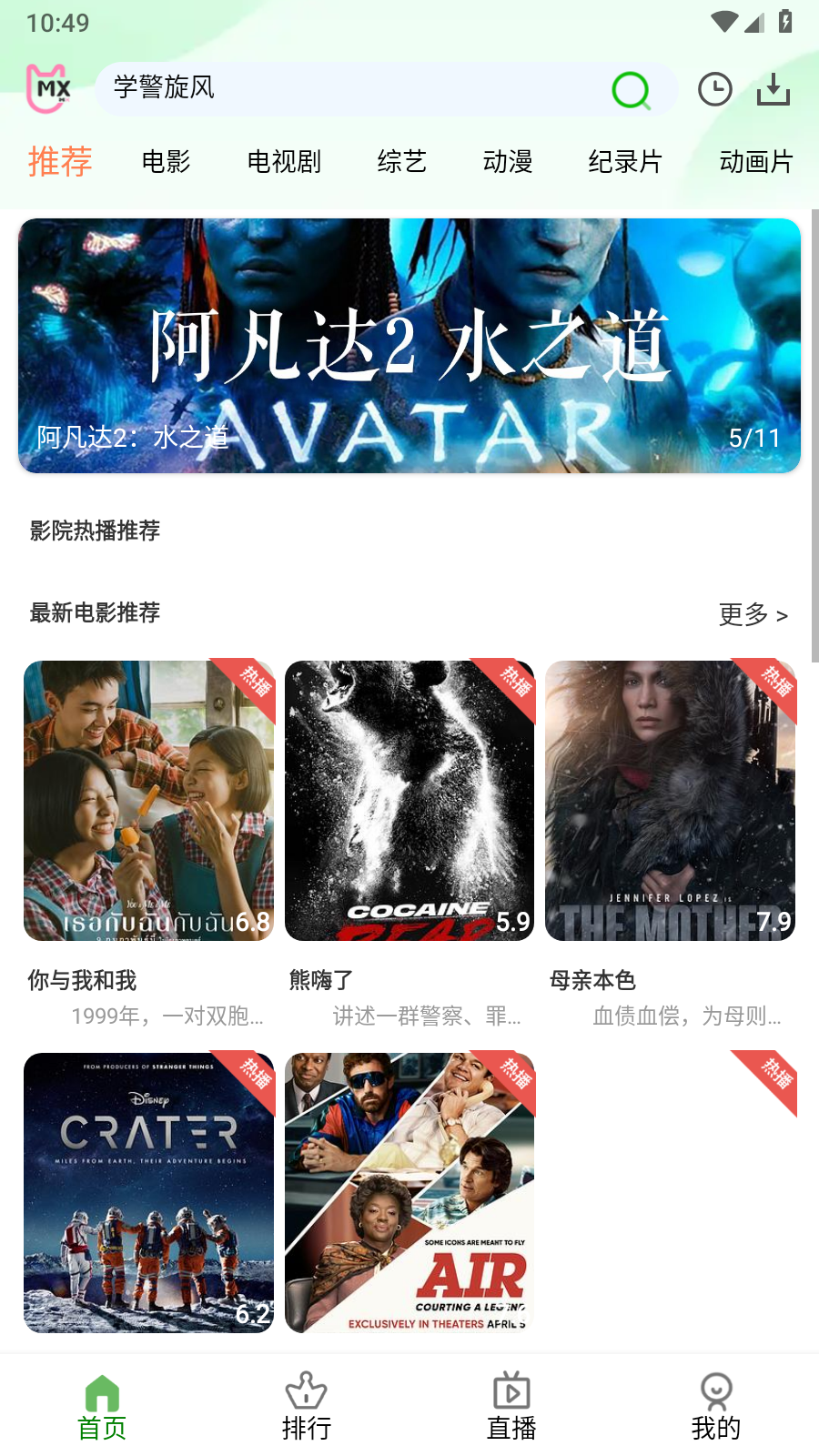This screenshot has height=1456, width=819.
Task: Open the 动漫 tab
Action: pyautogui.click(x=508, y=162)
